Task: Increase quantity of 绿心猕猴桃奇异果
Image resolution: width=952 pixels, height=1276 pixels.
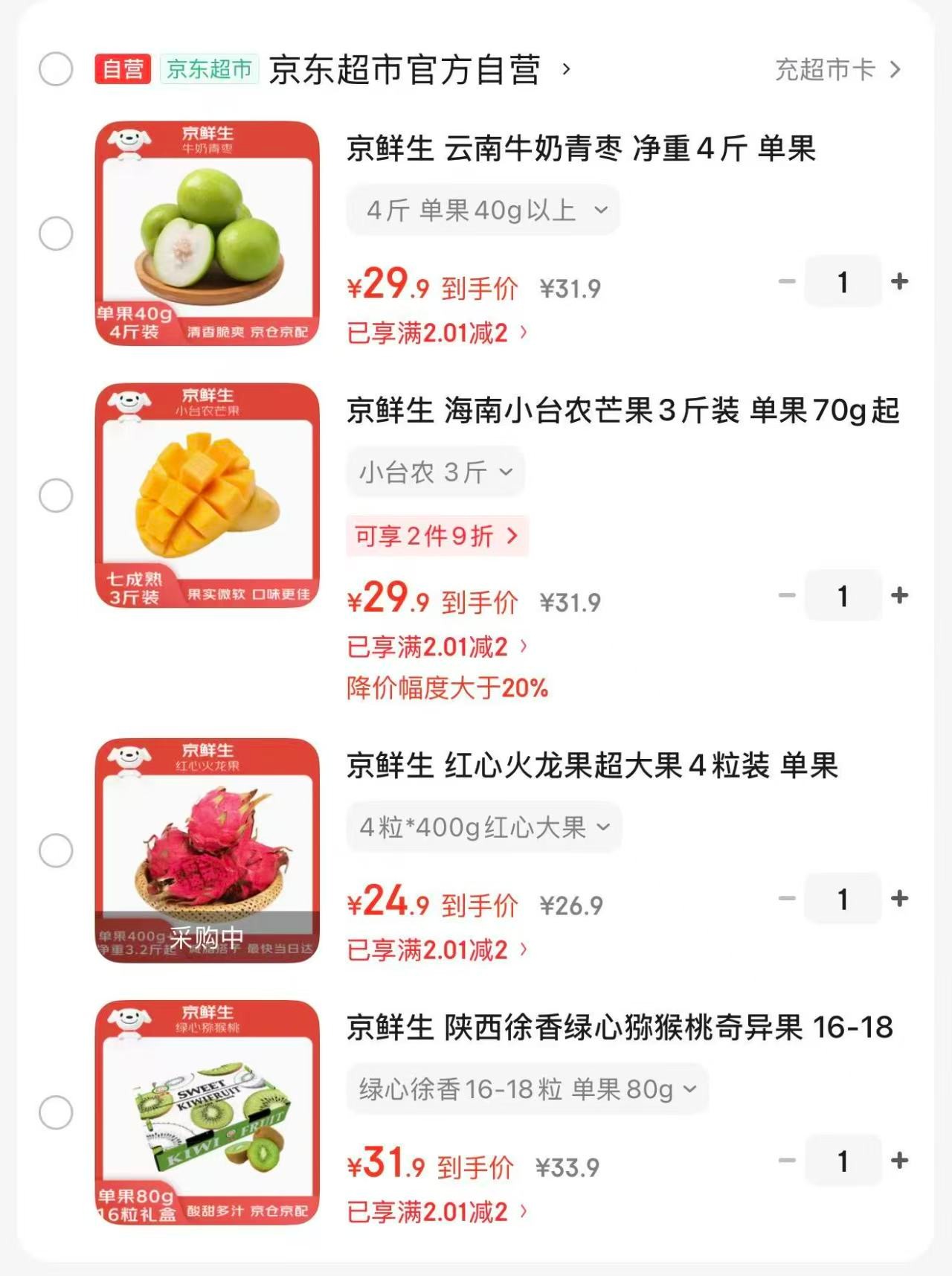Action: click(900, 1161)
